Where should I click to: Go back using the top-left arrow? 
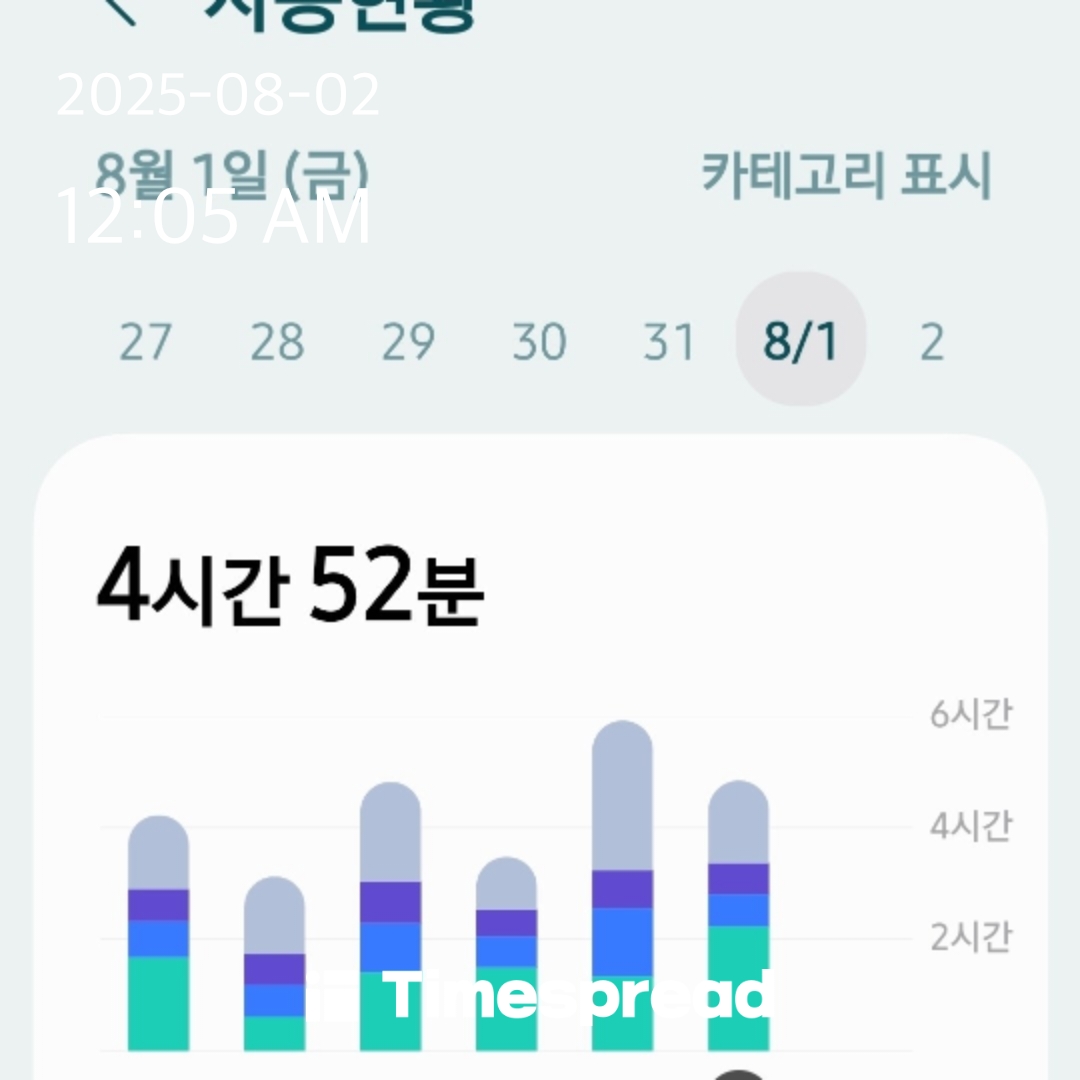click(120, 10)
